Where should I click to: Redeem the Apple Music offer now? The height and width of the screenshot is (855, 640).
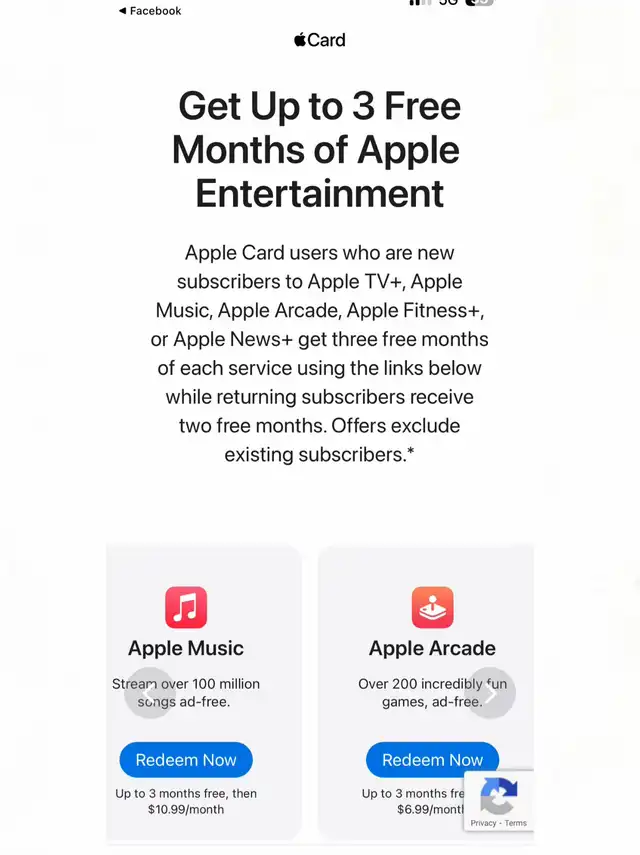(186, 760)
